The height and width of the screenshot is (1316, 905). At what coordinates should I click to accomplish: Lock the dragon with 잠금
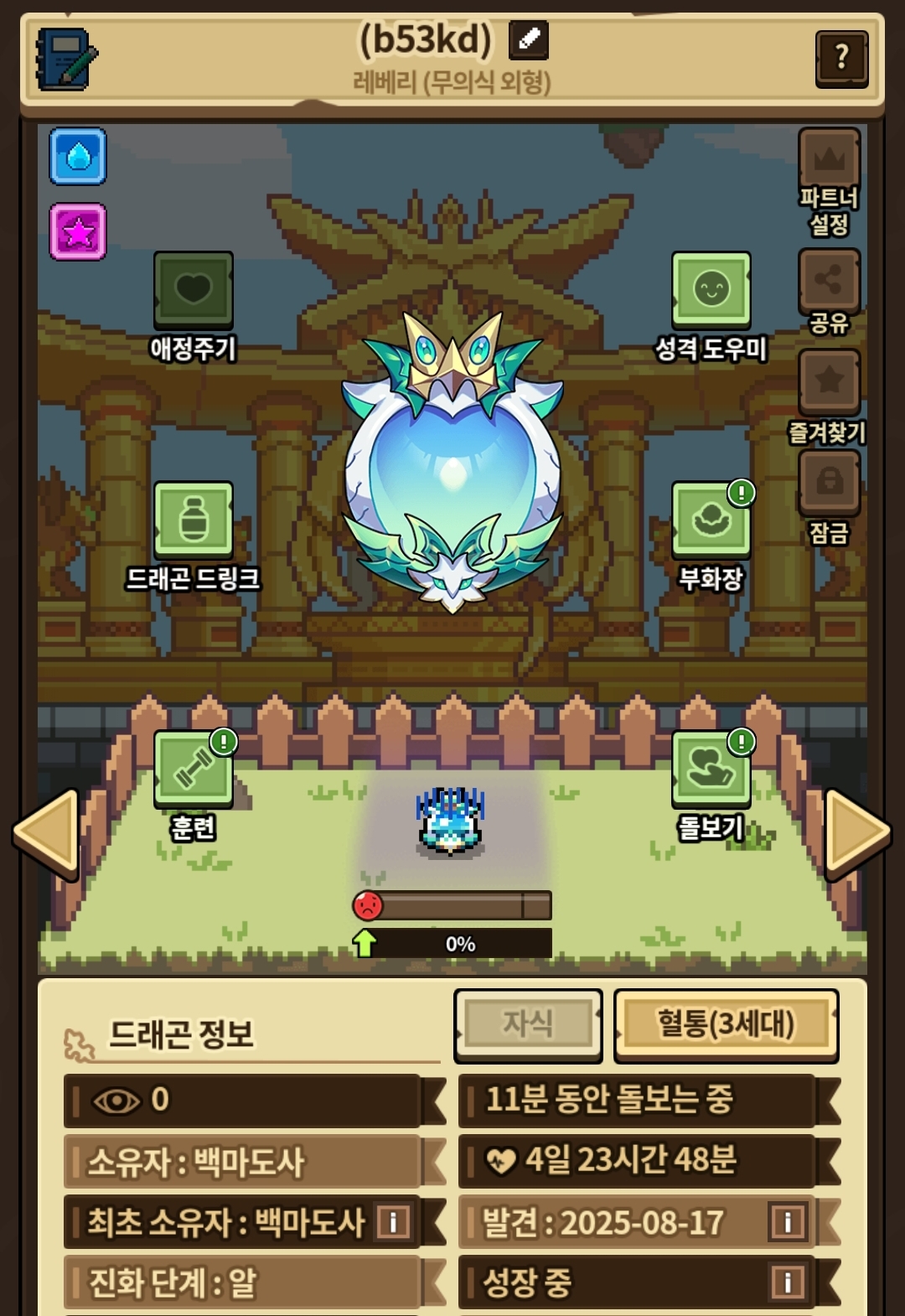click(829, 498)
